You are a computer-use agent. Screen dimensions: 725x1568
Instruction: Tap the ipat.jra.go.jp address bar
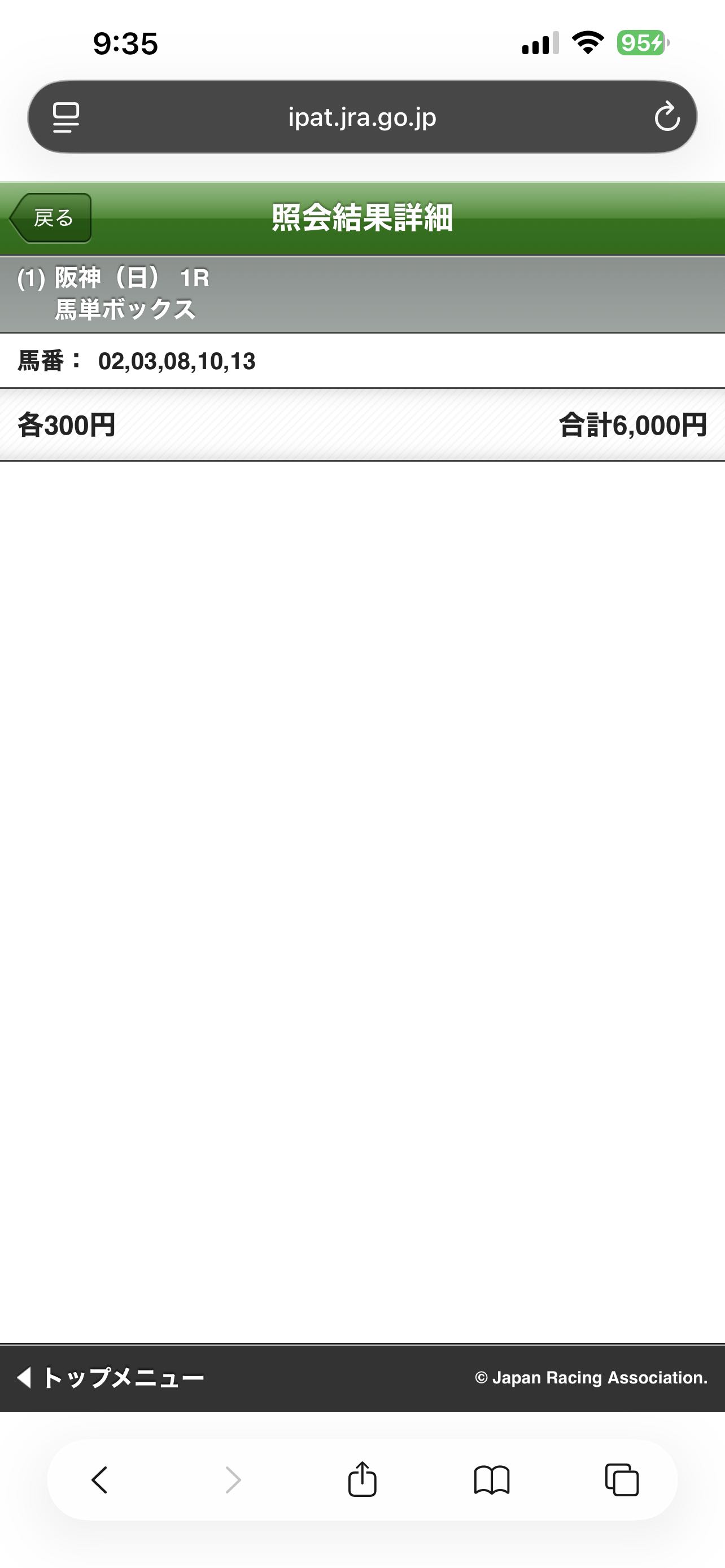click(361, 117)
